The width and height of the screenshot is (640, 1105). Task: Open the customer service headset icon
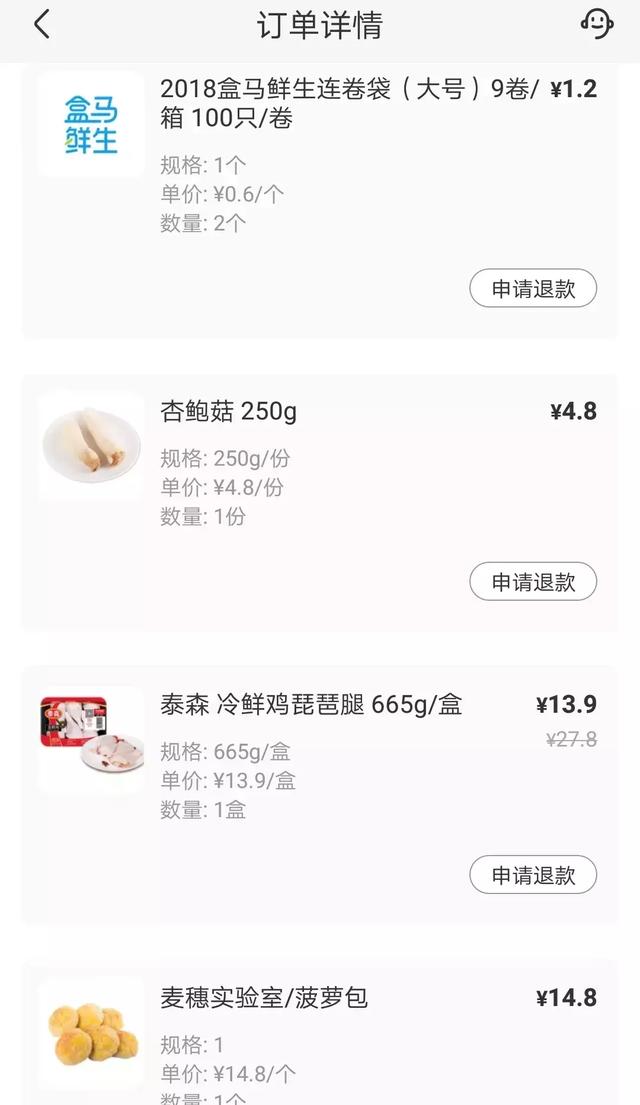pyautogui.click(x=596, y=25)
